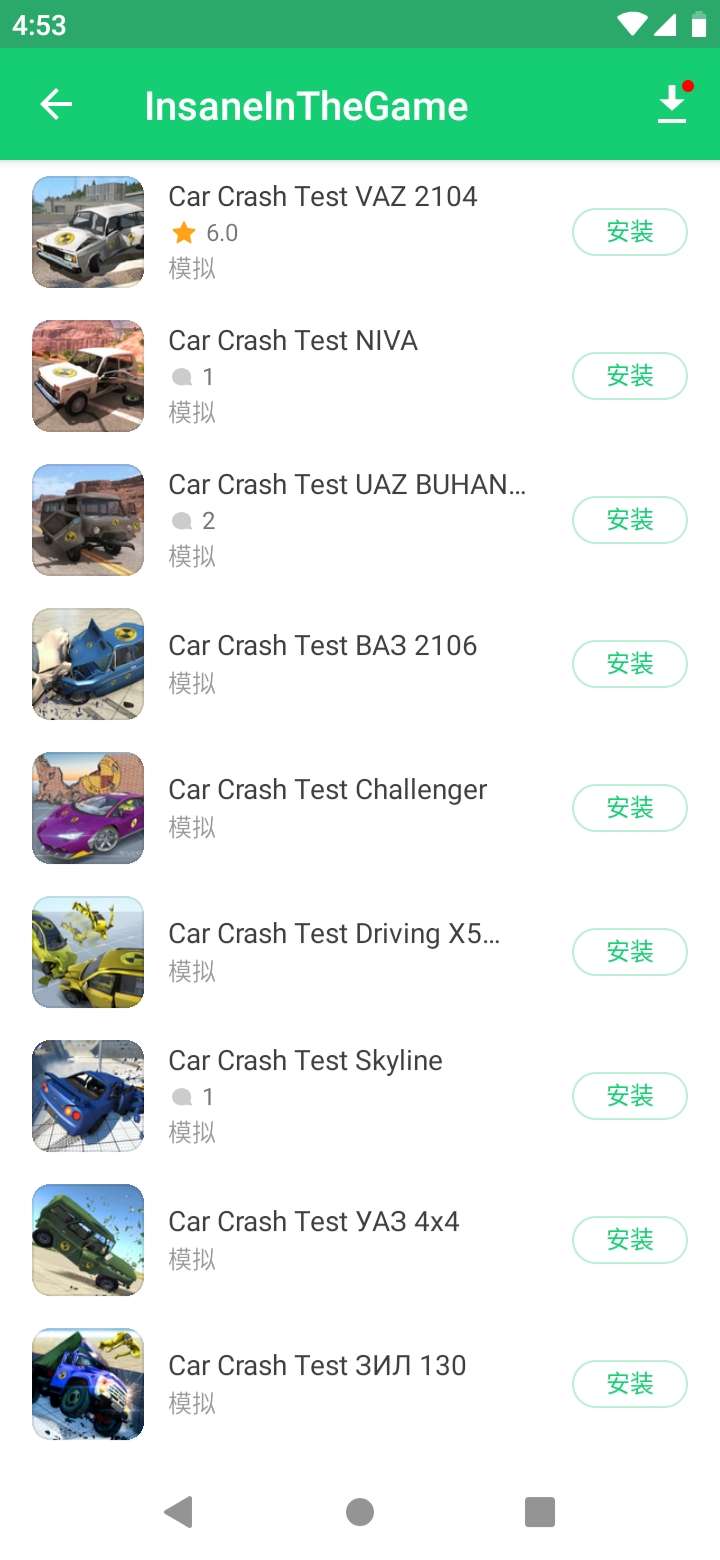720x1560 pixels.
Task: Open recent apps from navigation bar
Action: pyautogui.click(x=540, y=1512)
